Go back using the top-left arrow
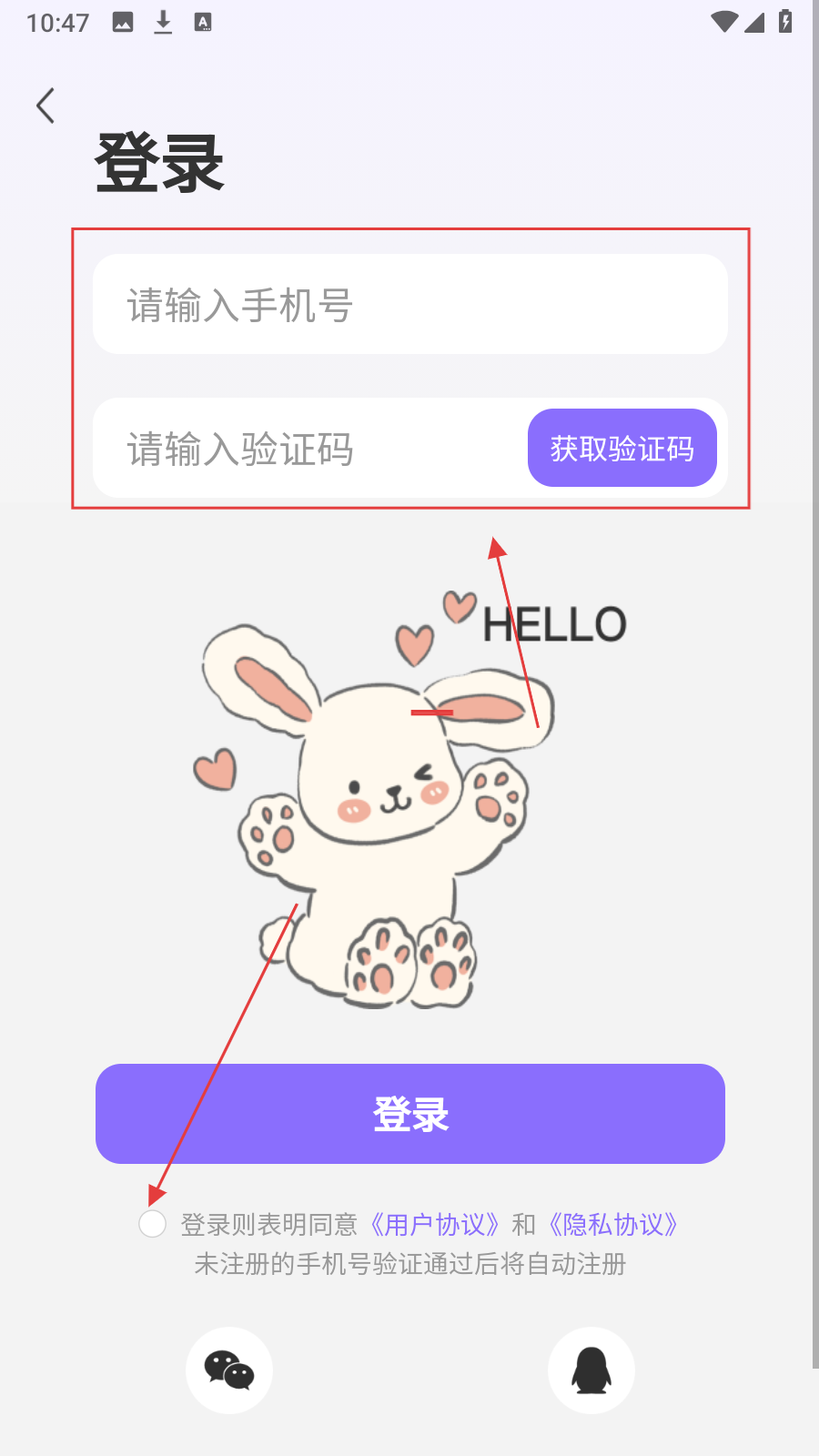 [x=45, y=106]
